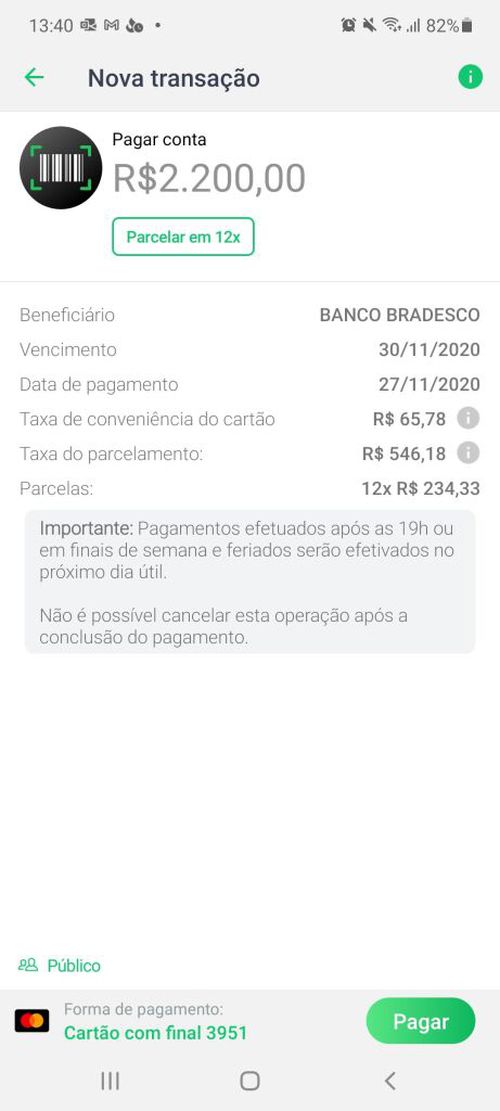Show info about taxa do parcelamento
Screen dimensions: 500x1111
pos(467,453)
